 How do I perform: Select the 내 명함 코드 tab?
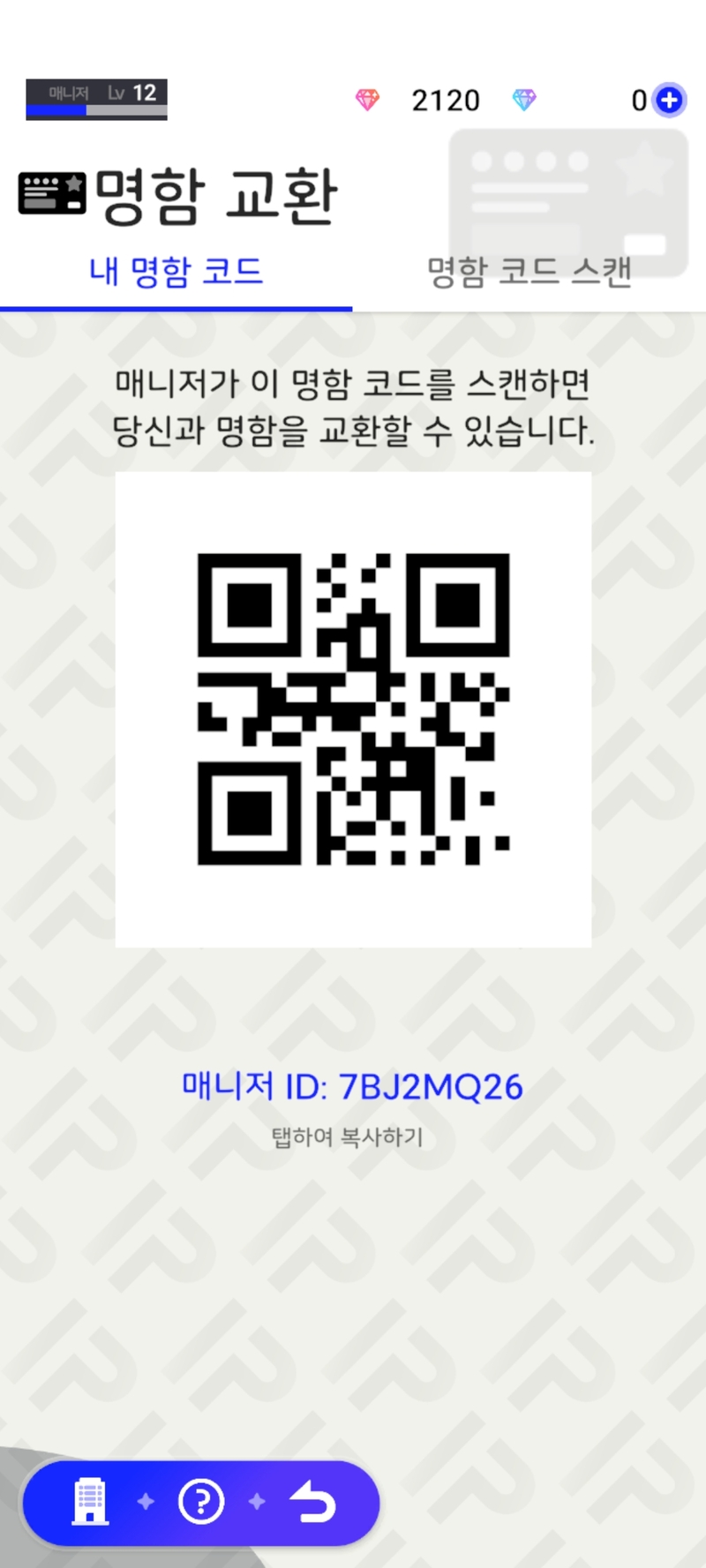click(x=176, y=272)
